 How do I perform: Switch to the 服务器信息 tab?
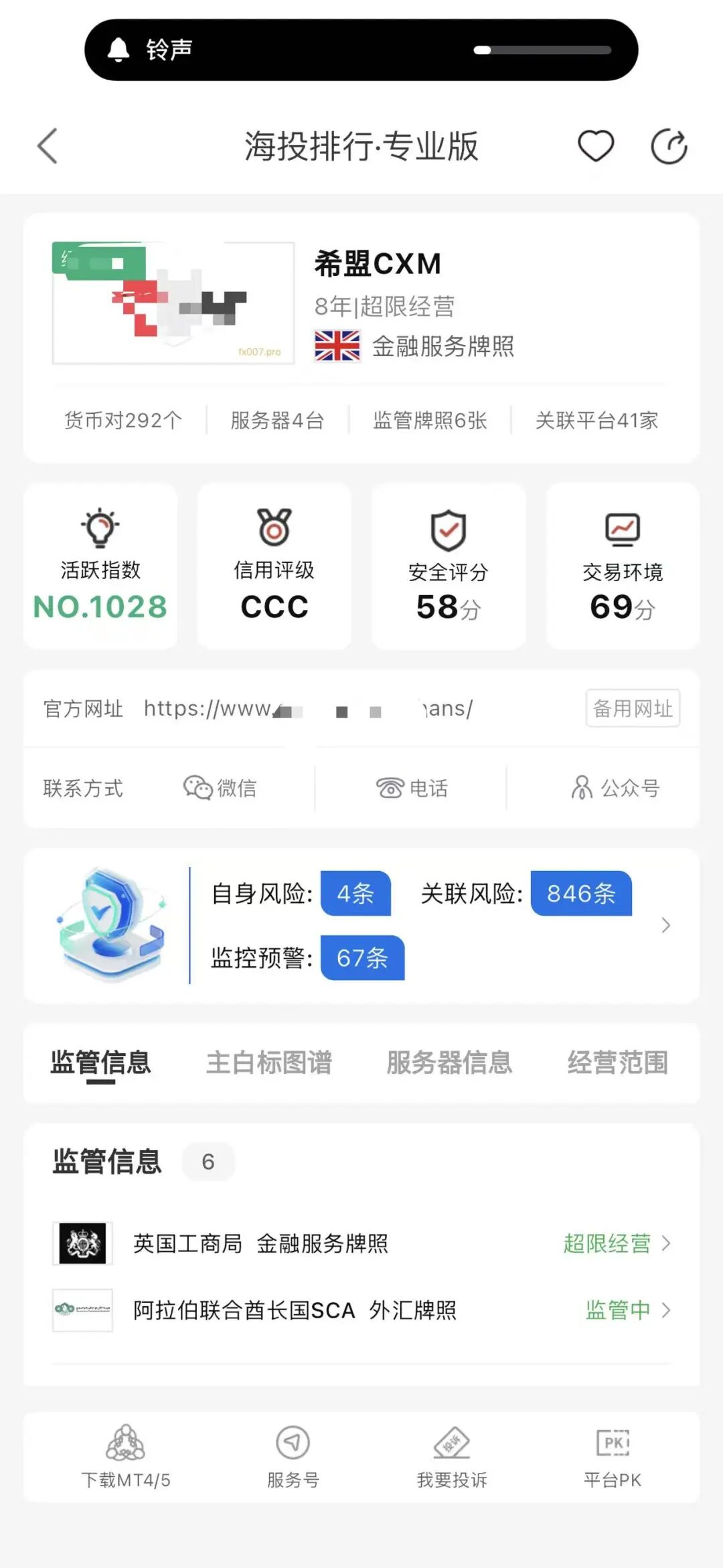pyautogui.click(x=449, y=1063)
